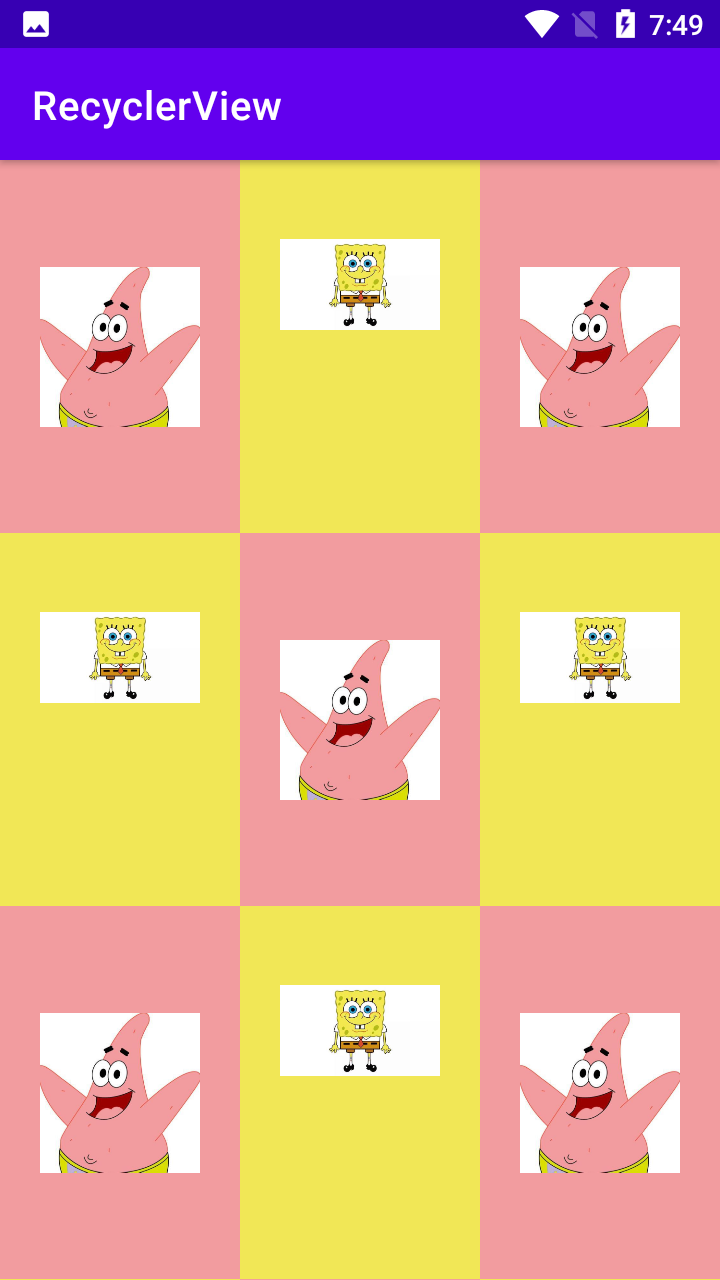This screenshot has width=720, height=1280.
Task: Open the fourth grid item showing SpongeBob
Action: pos(120,657)
